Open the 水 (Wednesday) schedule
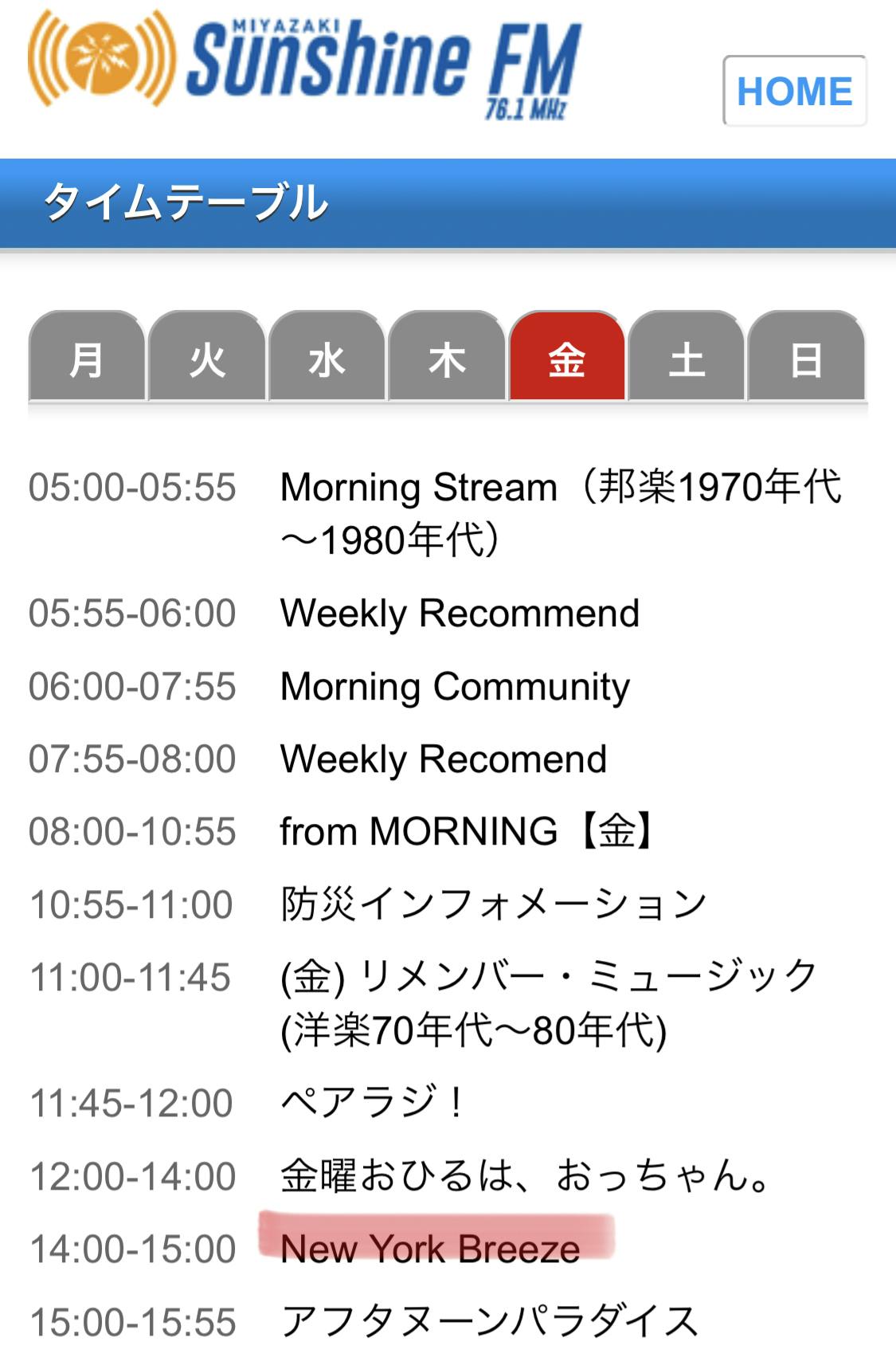 click(328, 361)
